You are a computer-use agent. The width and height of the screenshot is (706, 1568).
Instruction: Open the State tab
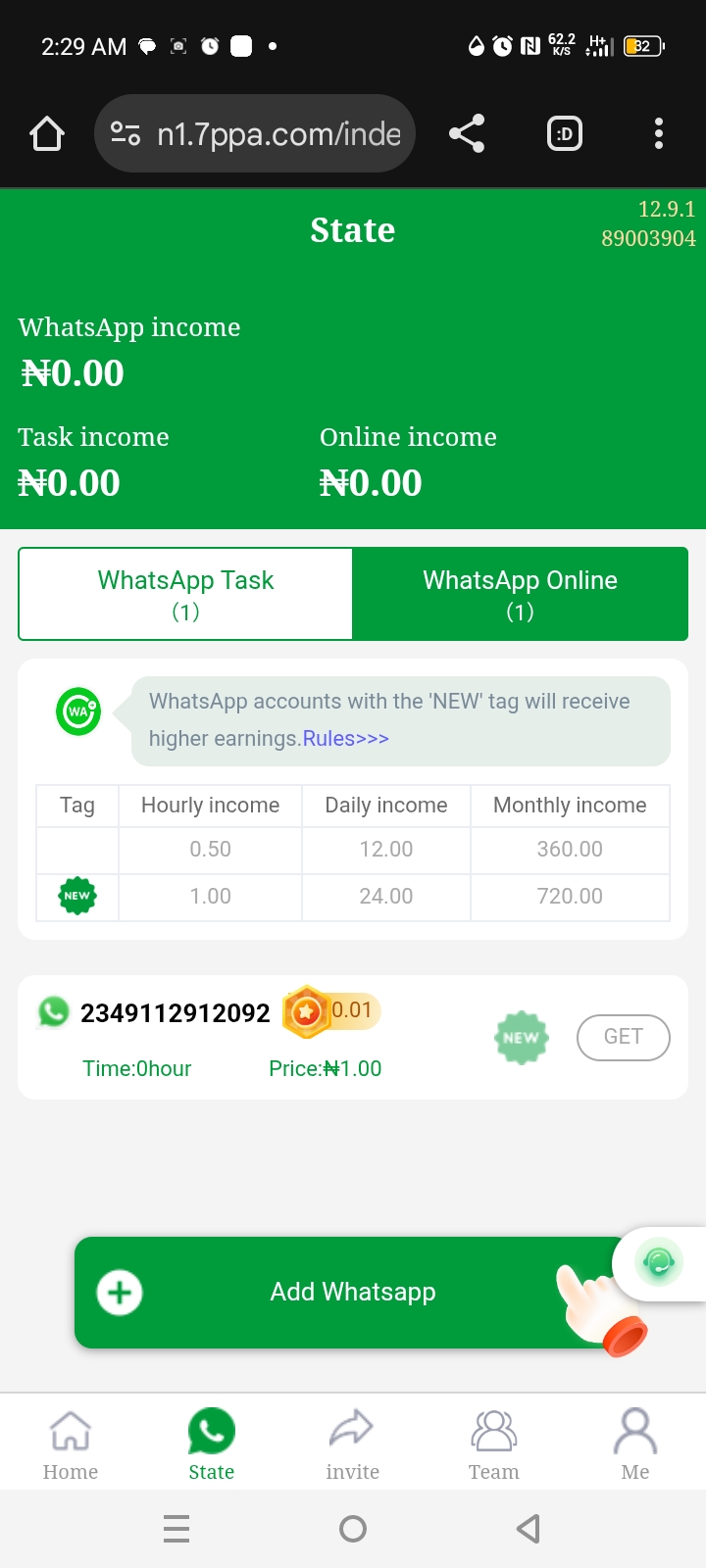pyautogui.click(x=212, y=1445)
